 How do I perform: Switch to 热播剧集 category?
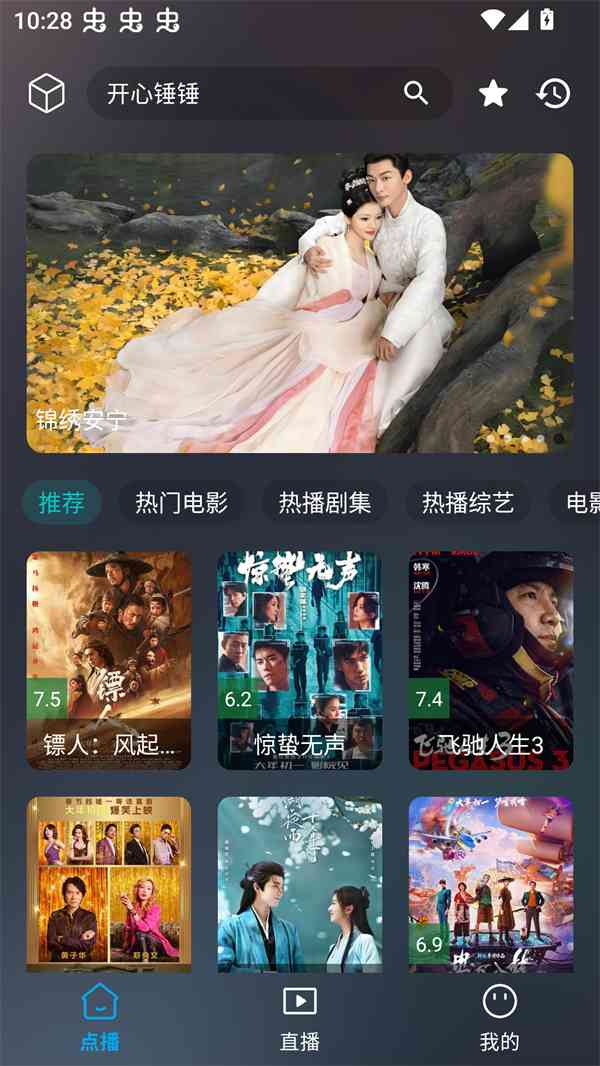tap(325, 502)
